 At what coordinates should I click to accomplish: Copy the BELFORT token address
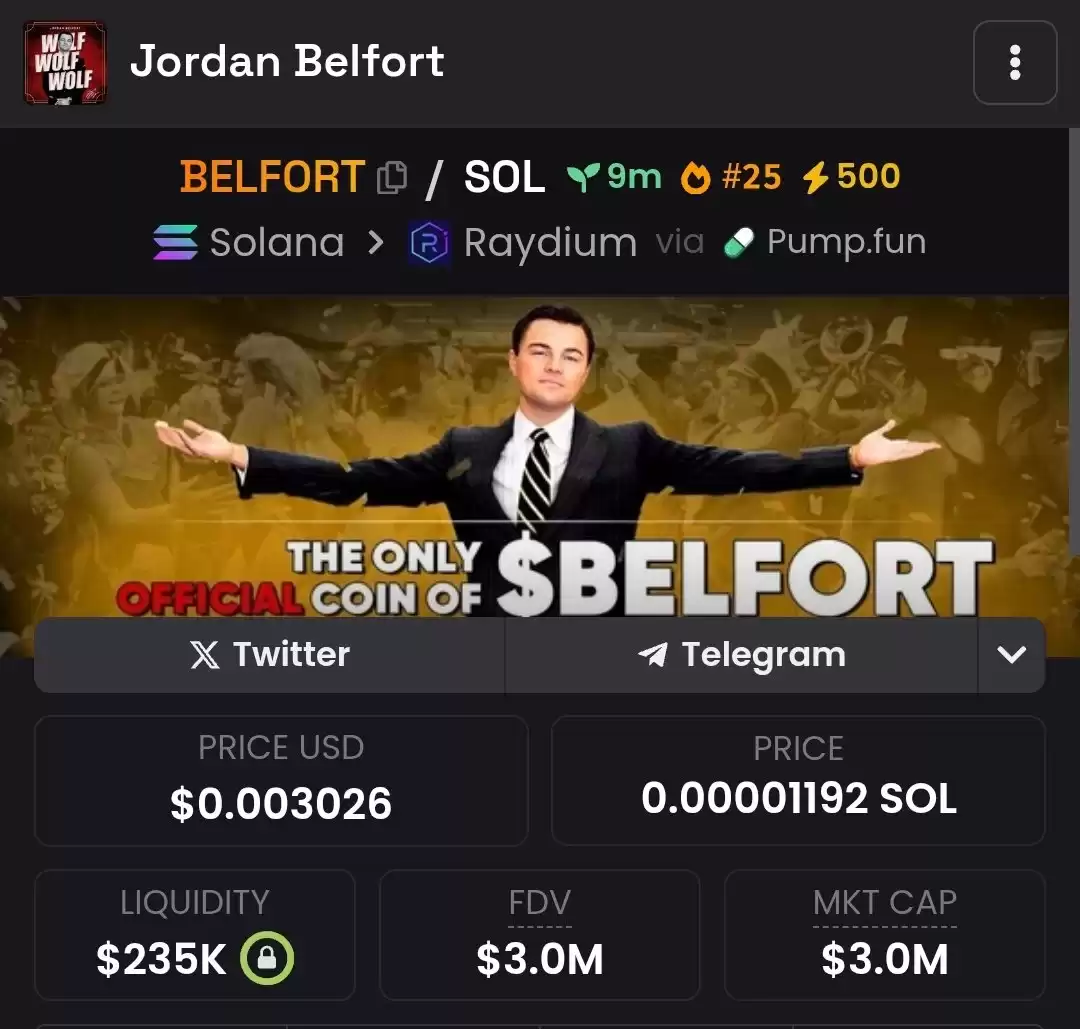(x=392, y=178)
